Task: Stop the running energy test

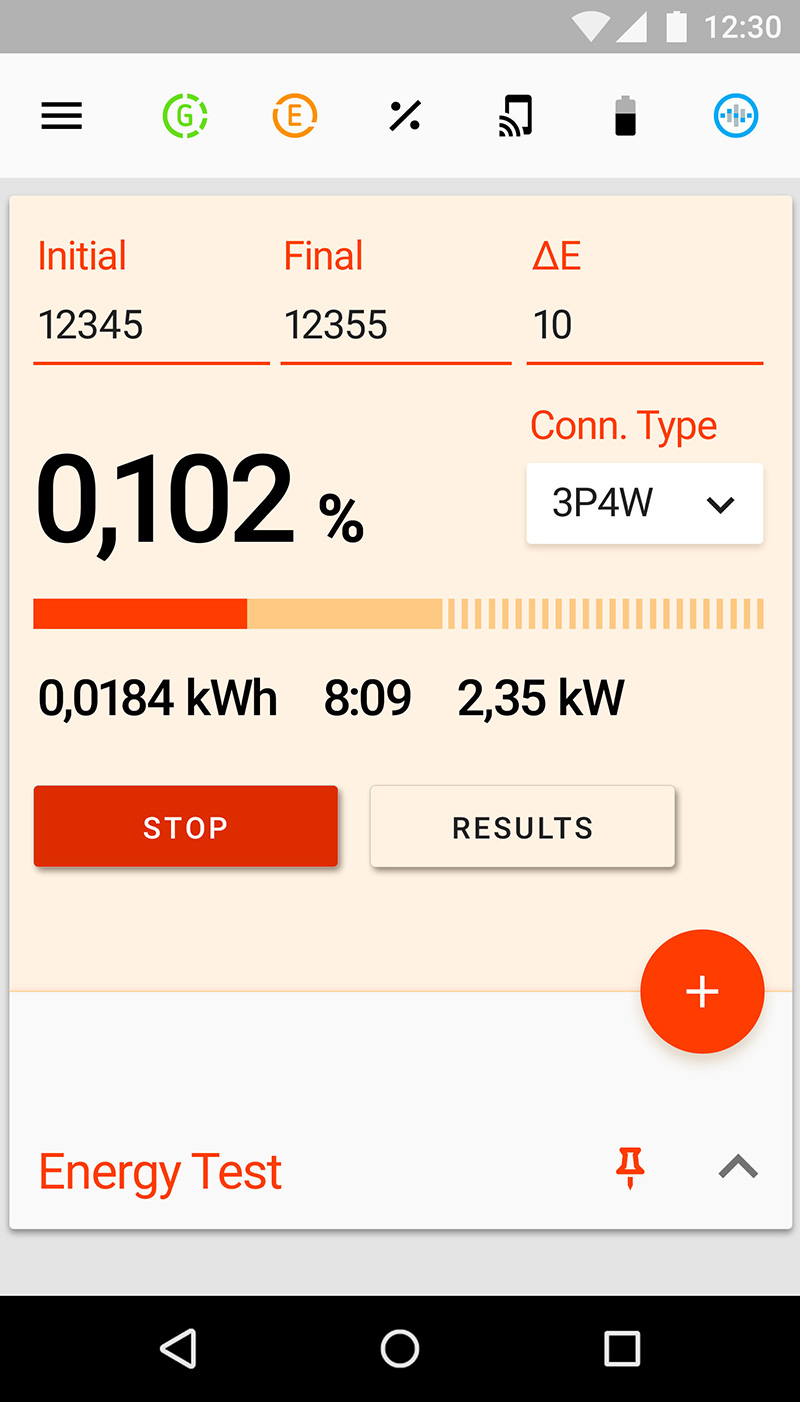Action: point(186,827)
